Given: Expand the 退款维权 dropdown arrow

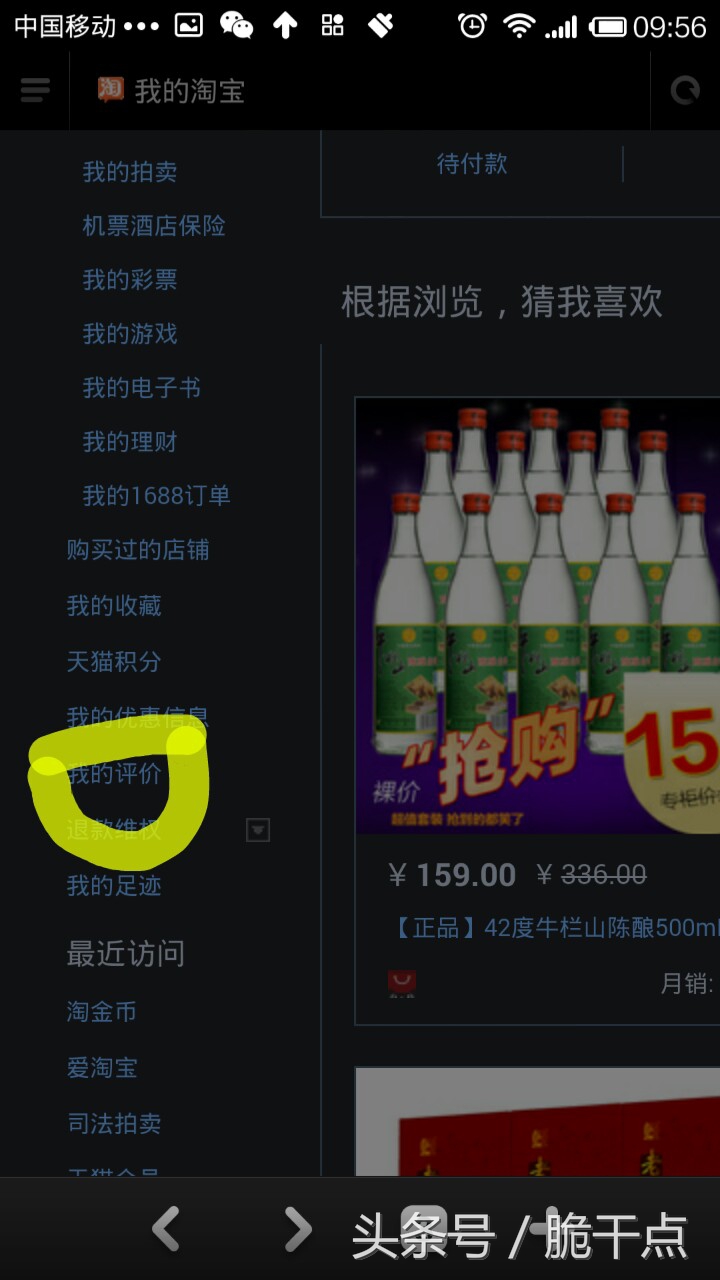Looking at the screenshot, I should click(258, 830).
